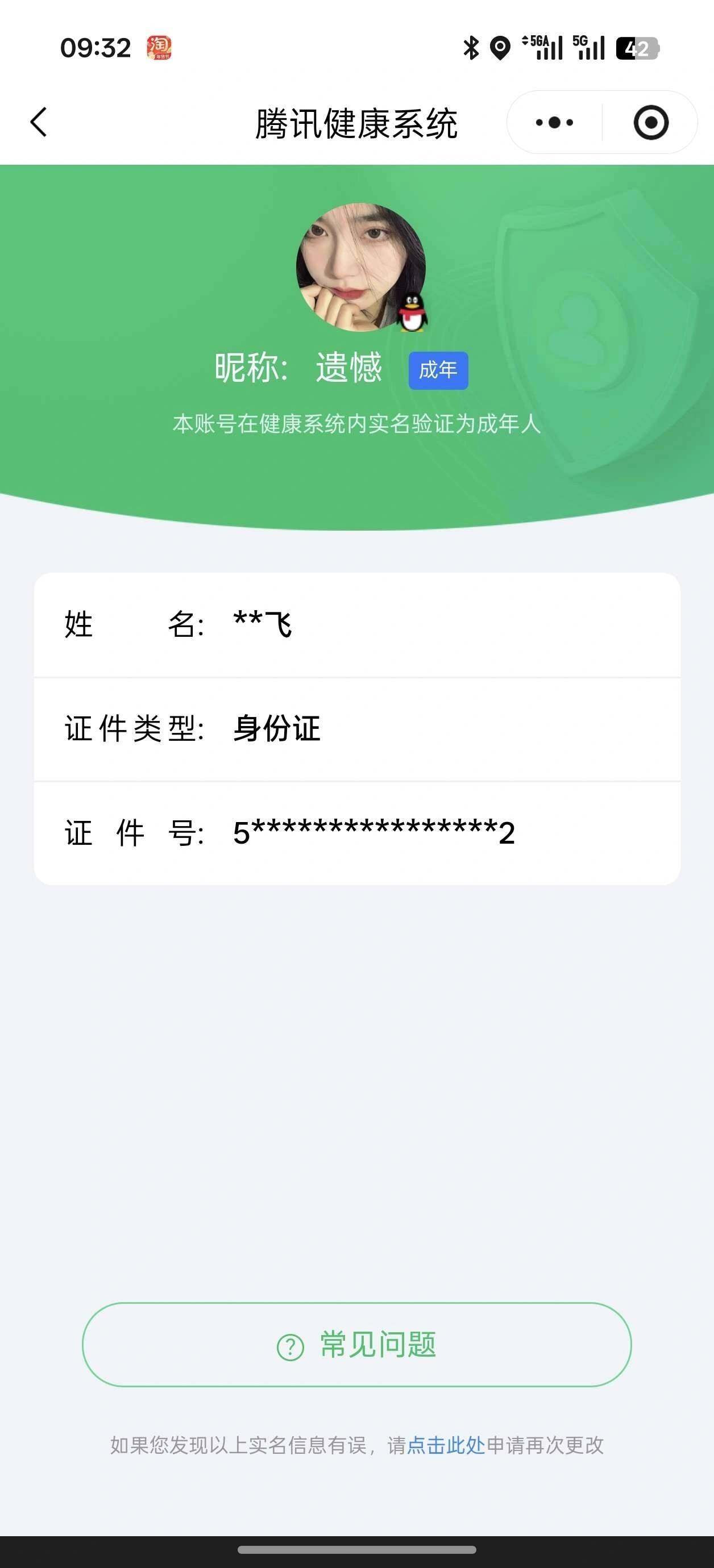Go back using the left arrow
This screenshot has width=714, height=1568.
click(38, 122)
